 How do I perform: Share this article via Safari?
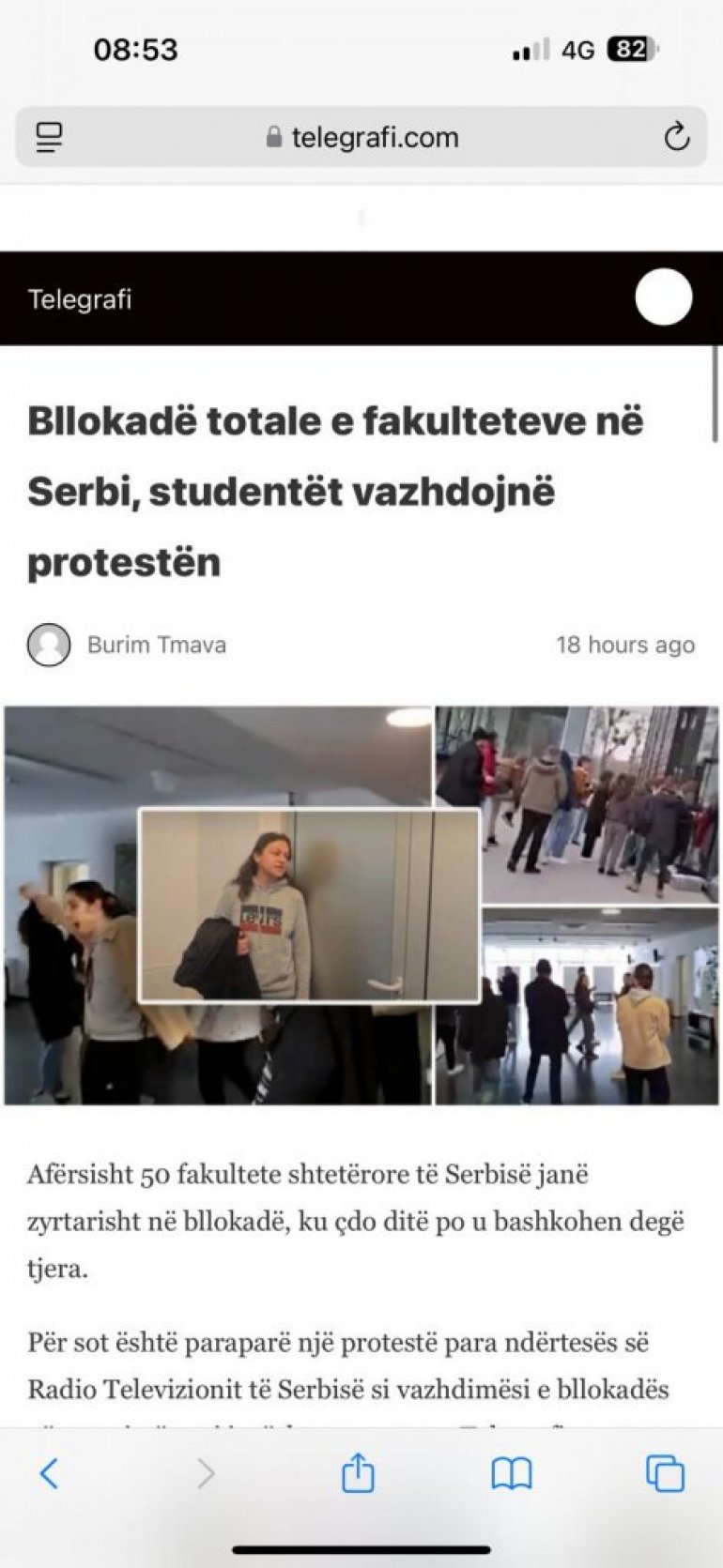pyautogui.click(x=358, y=1471)
